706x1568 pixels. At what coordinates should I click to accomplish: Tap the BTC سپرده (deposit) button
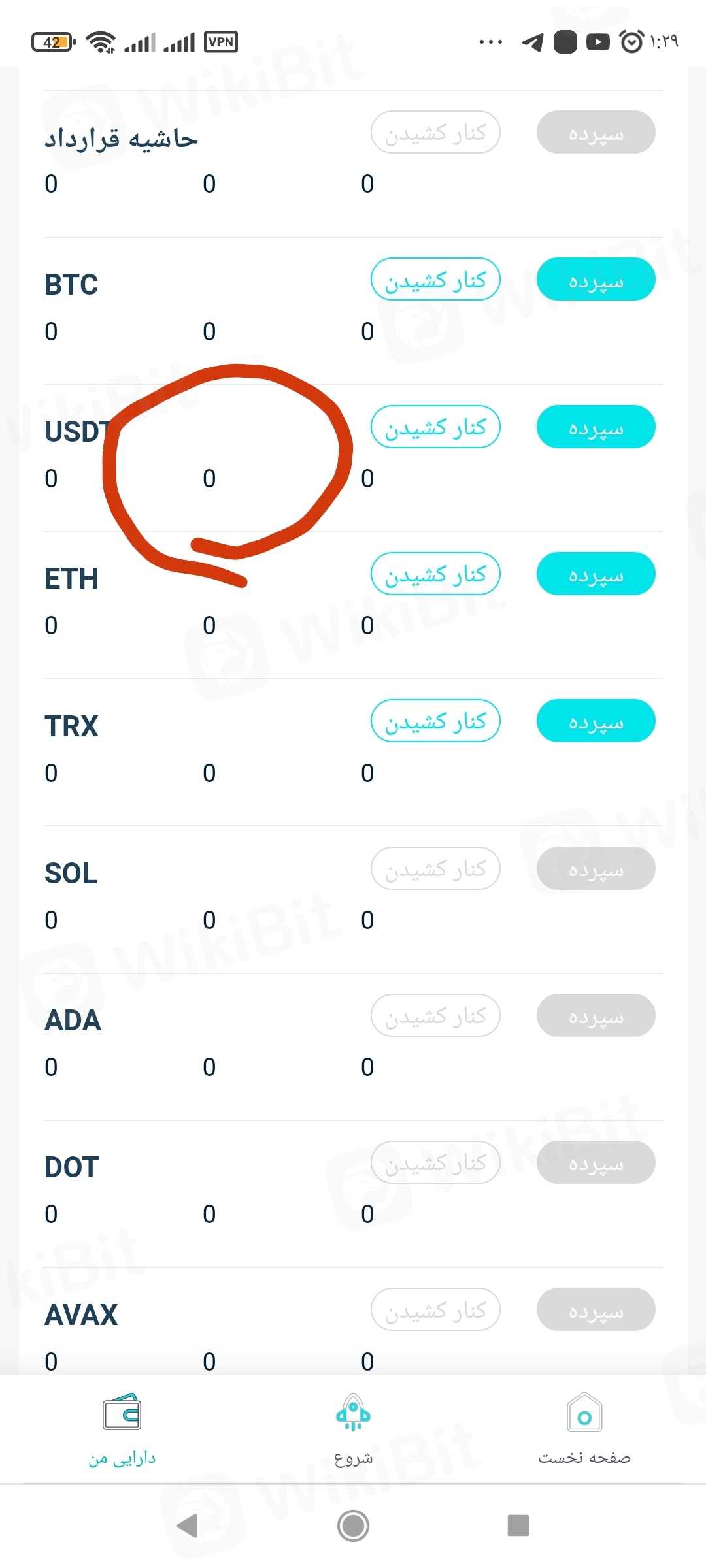point(596,280)
